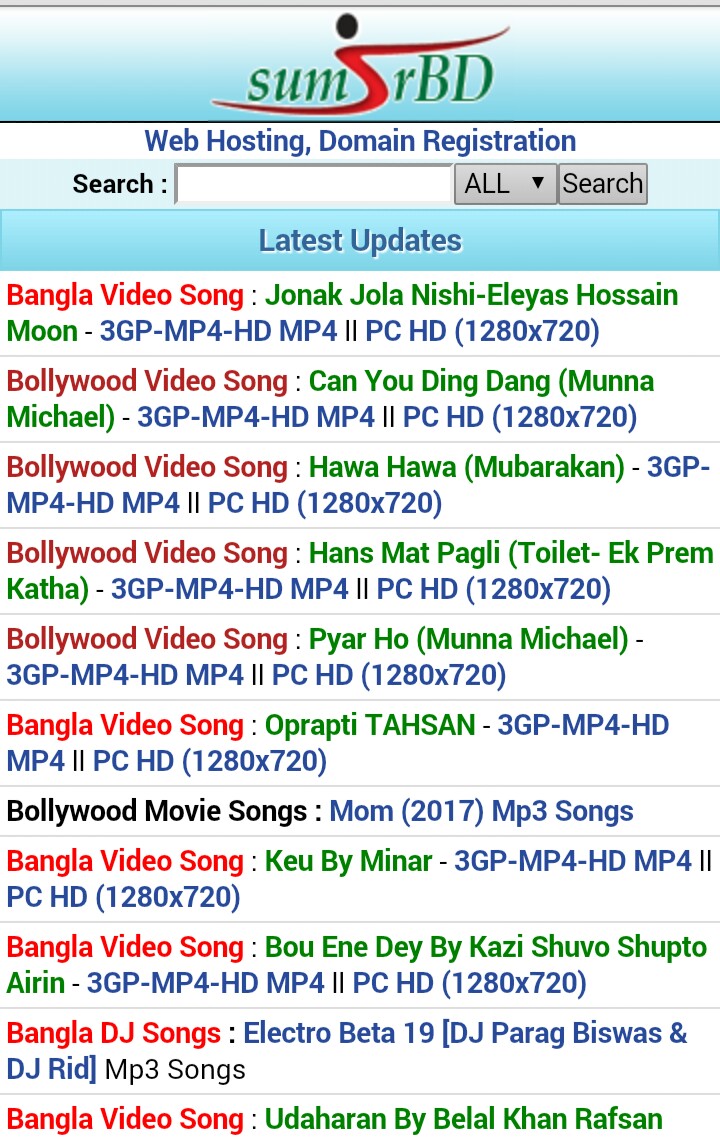Open PC HD link for Bou Ene Dey
The width and height of the screenshot is (720, 1141).
pyautogui.click(x=469, y=984)
